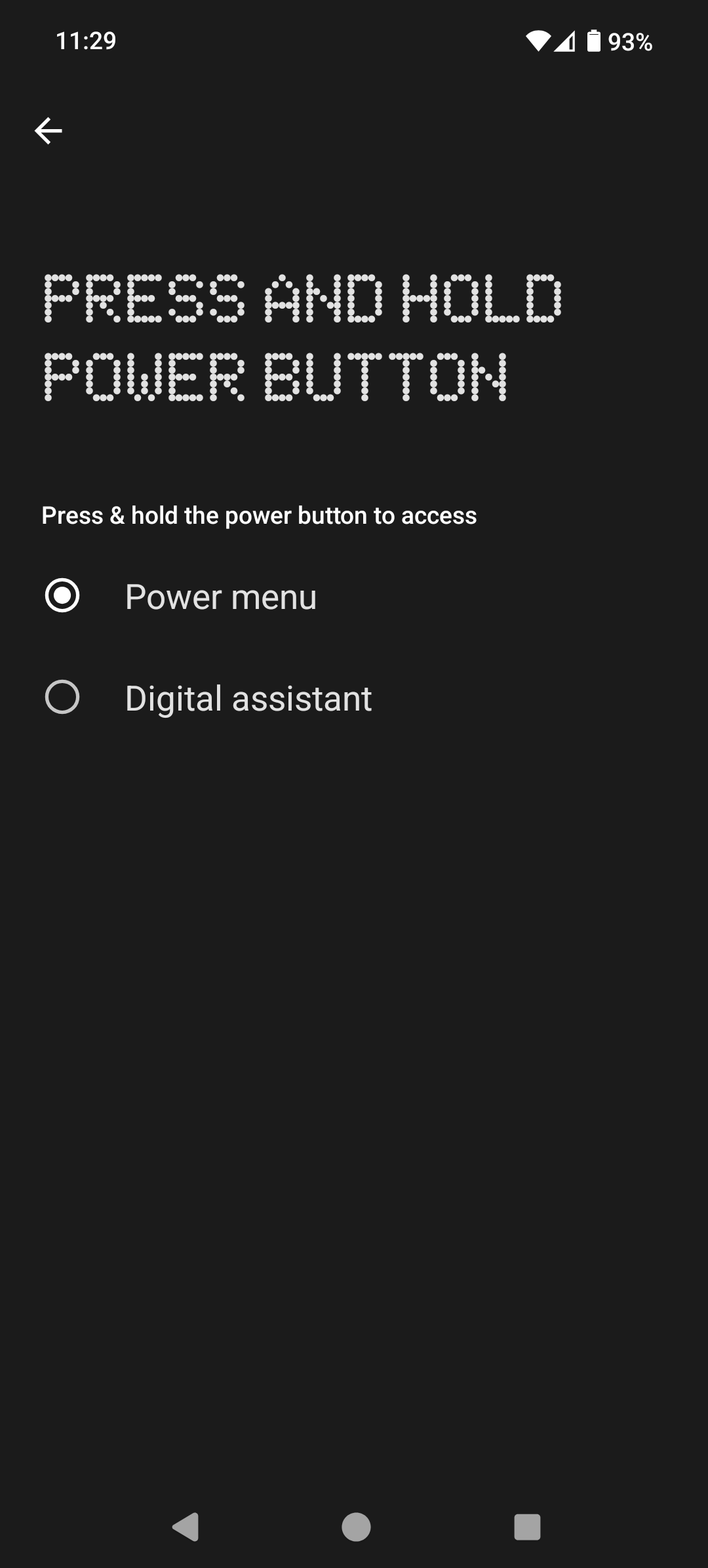The width and height of the screenshot is (708, 1568).
Task: Open recent apps from the navigation bar
Action: (527, 1527)
